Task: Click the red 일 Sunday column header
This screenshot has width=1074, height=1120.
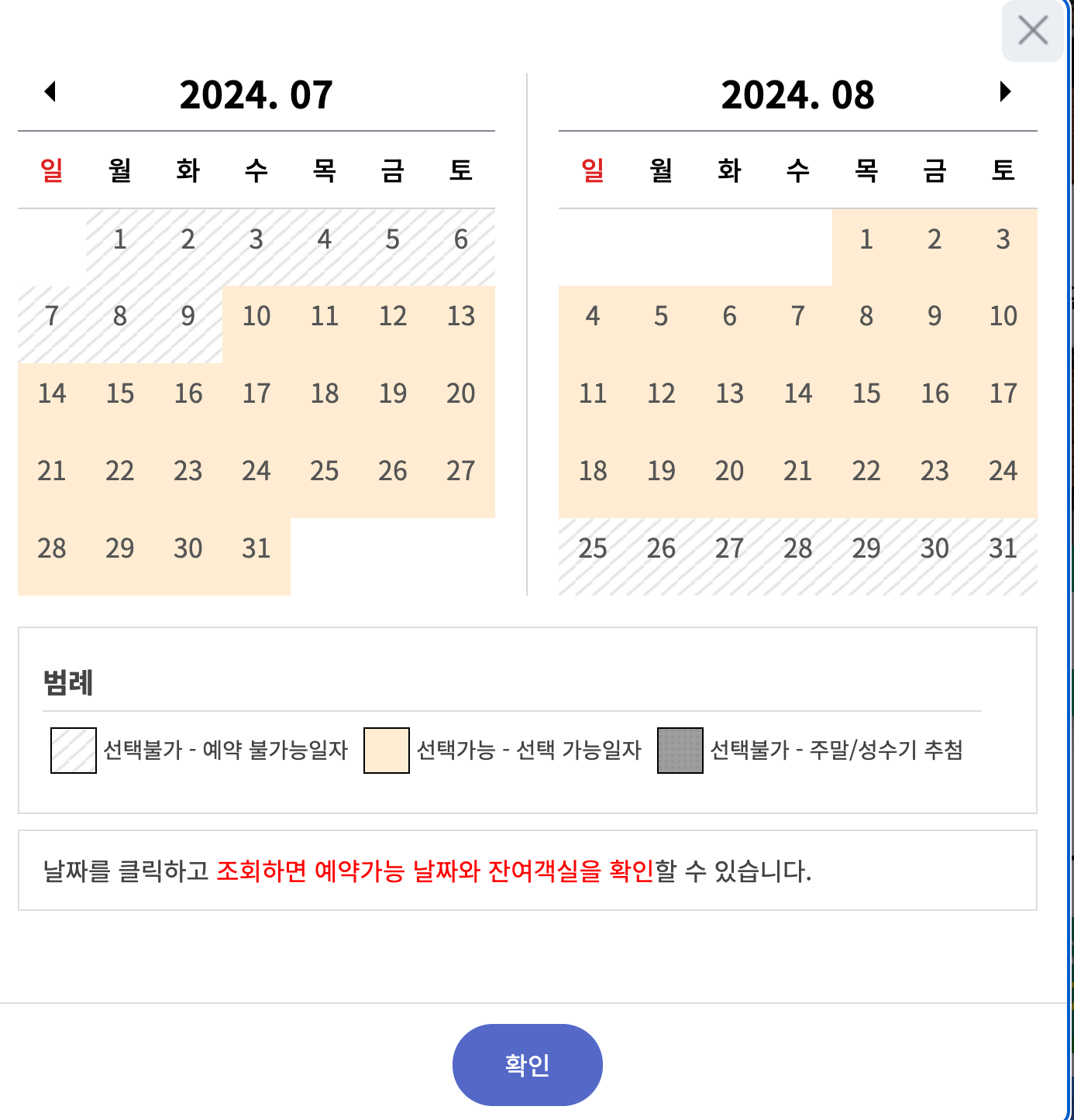Action: pyautogui.click(x=50, y=170)
